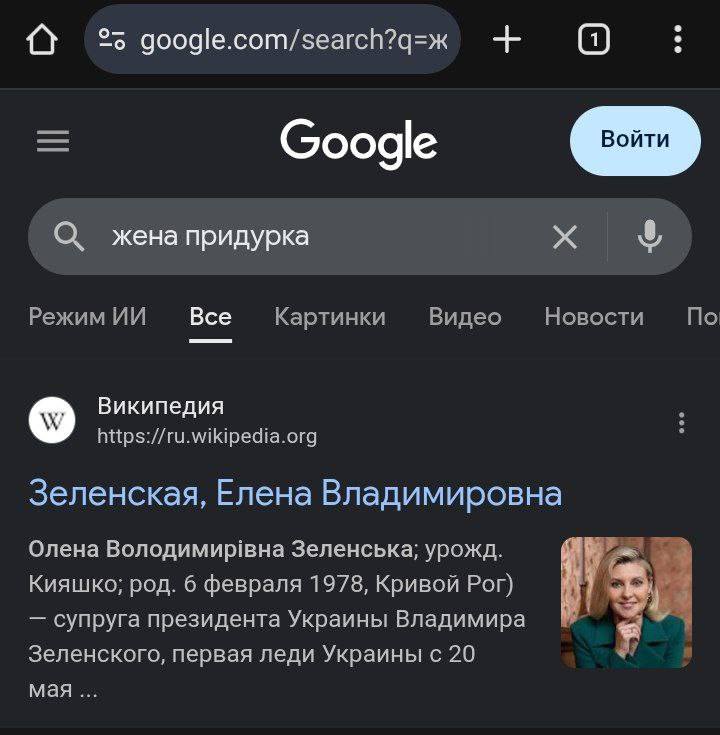Open more options for the Википедия result
The height and width of the screenshot is (735, 720).
(x=682, y=423)
